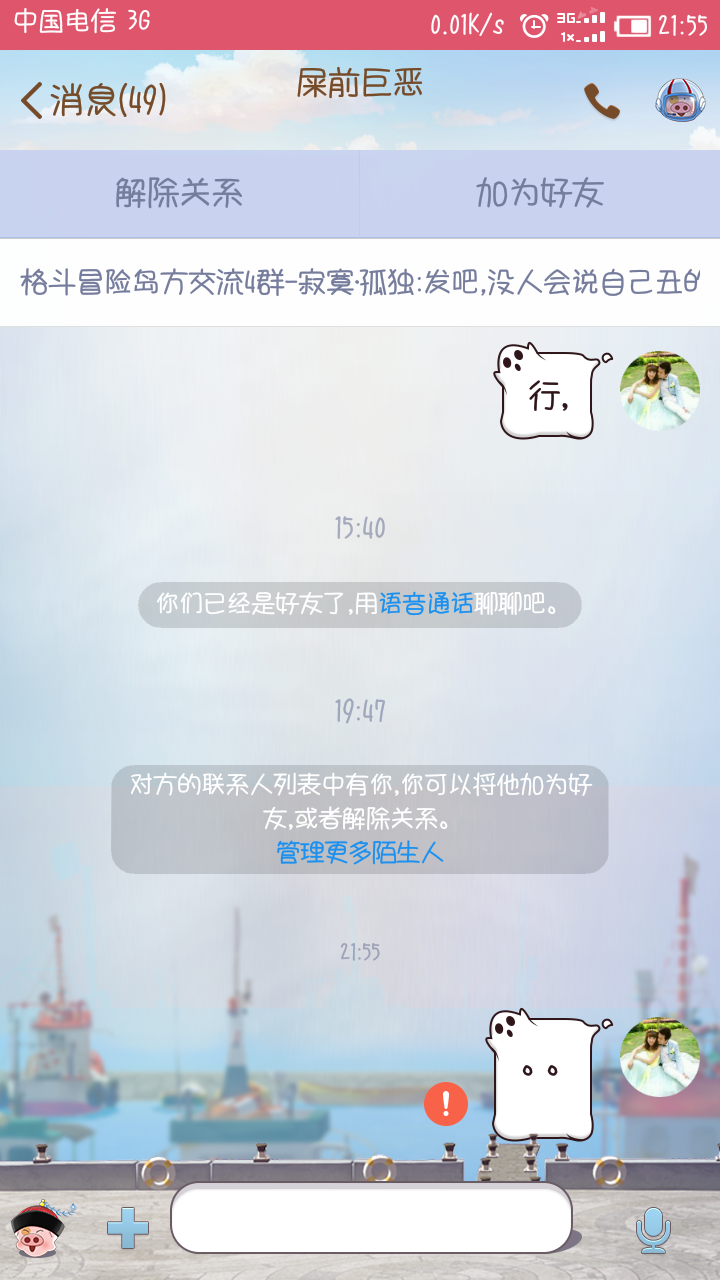Tap 加为好友 to add as friend
Viewport: 720px width, 1280px height.
coord(539,193)
